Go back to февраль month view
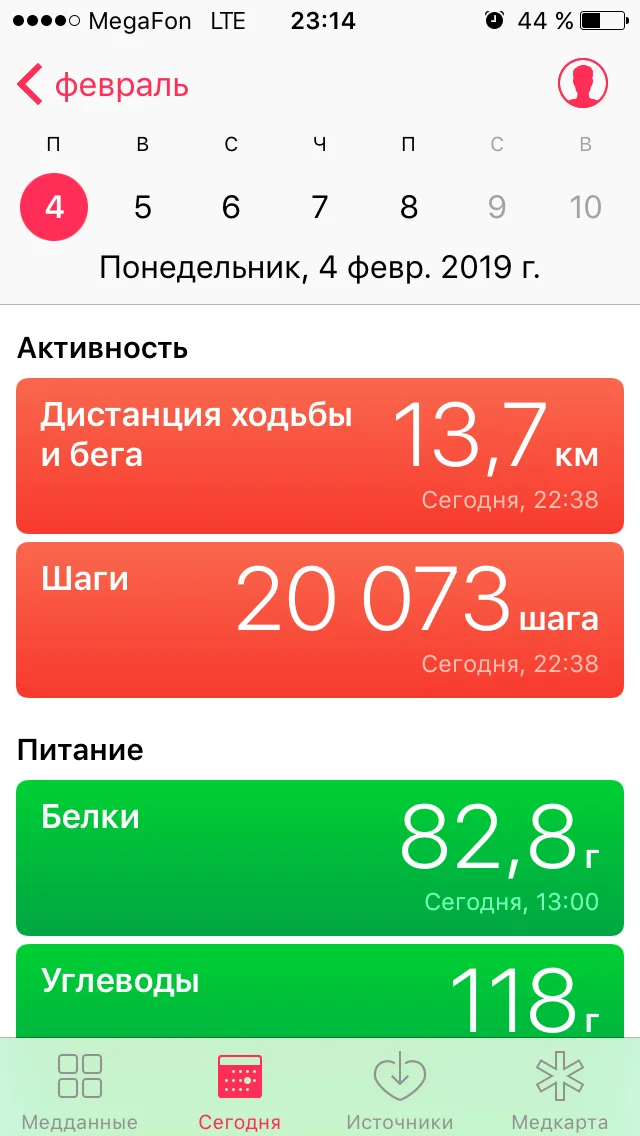640x1136 pixels. 102,85
